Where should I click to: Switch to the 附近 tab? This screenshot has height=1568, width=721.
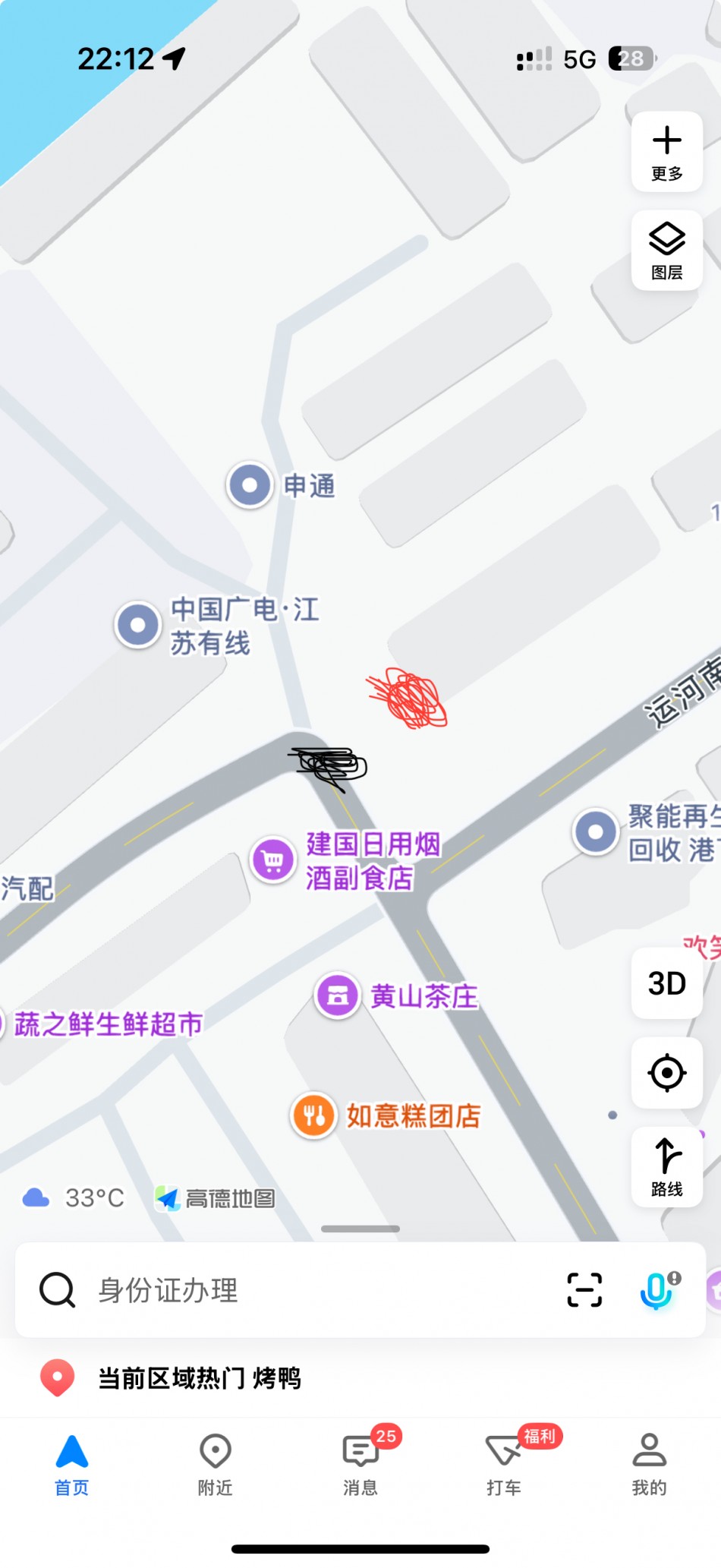click(x=216, y=1464)
